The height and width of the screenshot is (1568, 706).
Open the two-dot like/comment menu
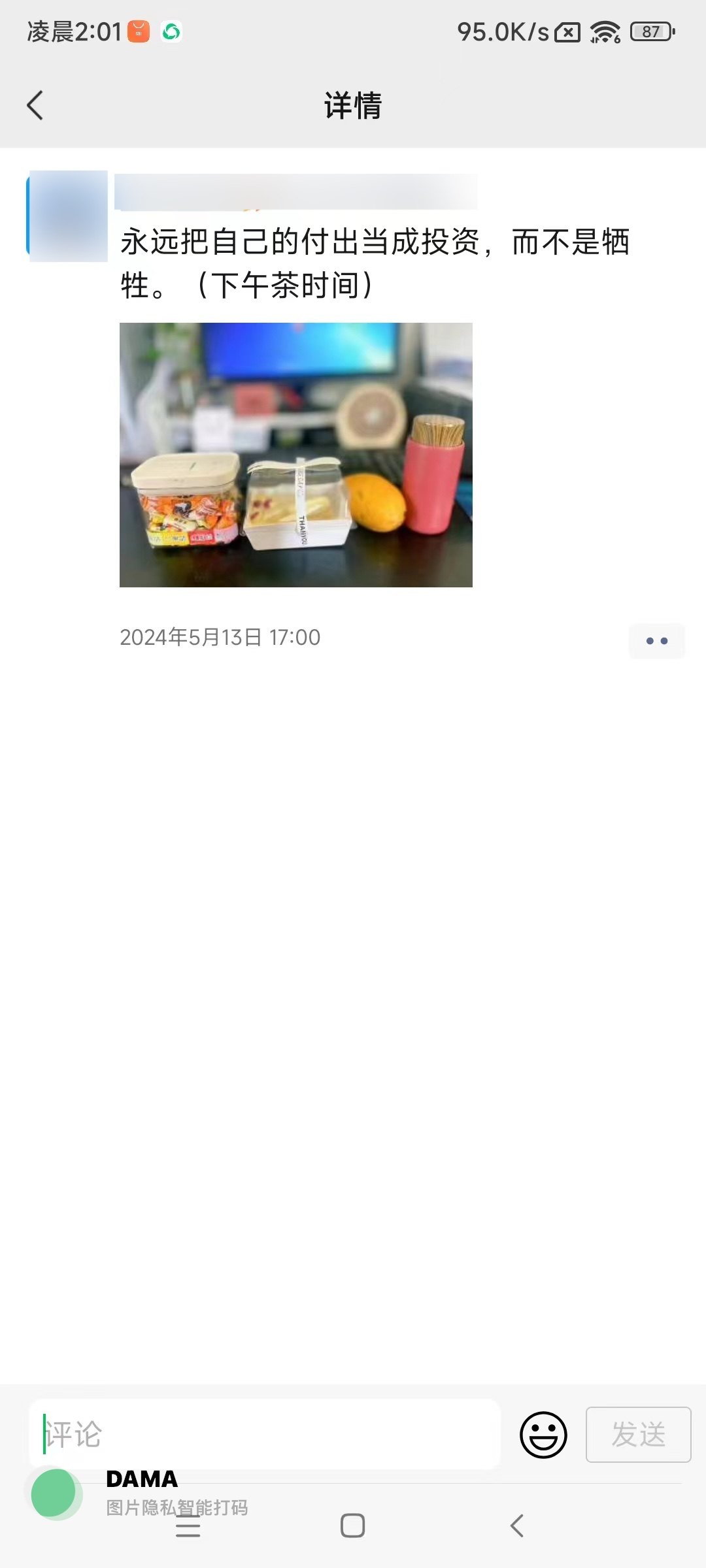click(656, 641)
